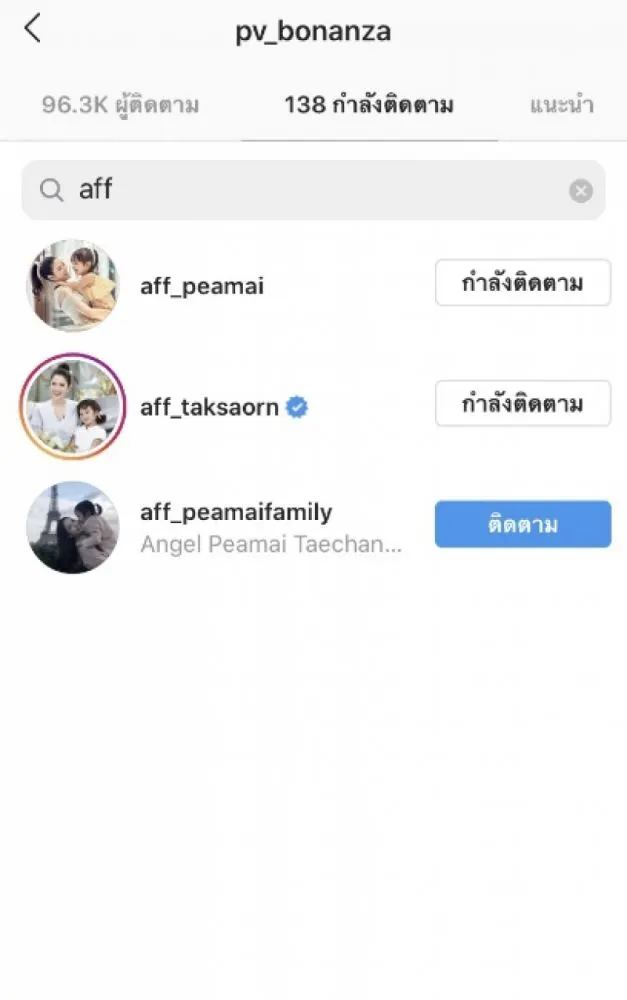This screenshot has height=1000, width=627.
Task: Switch to the 96.3K ผู้ติดตาม tab
Action: pyautogui.click(x=120, y=104)
